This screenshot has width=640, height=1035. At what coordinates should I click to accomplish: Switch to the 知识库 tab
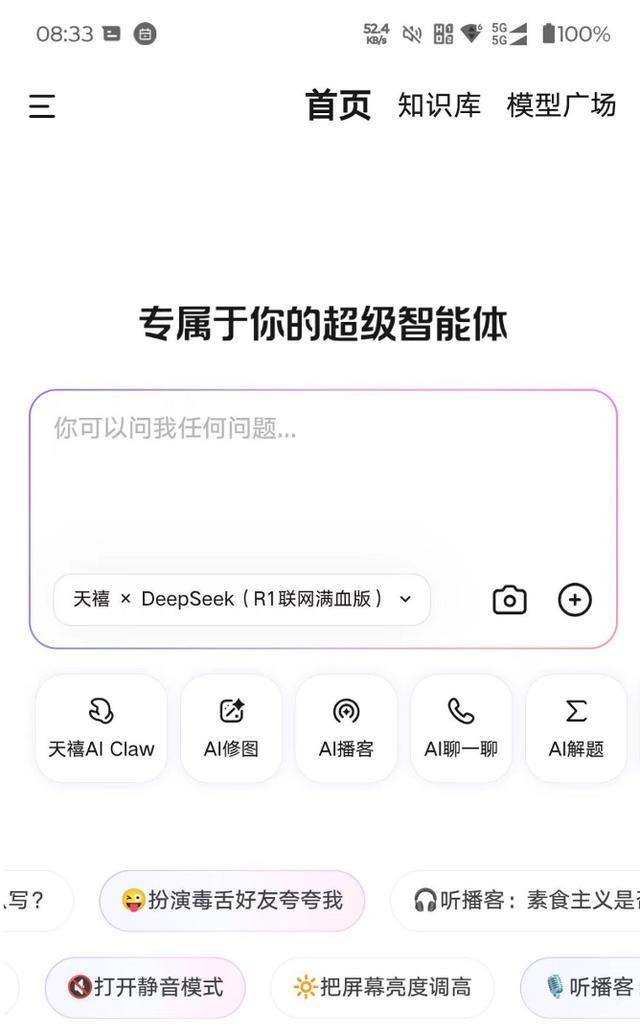click(439, 105)
